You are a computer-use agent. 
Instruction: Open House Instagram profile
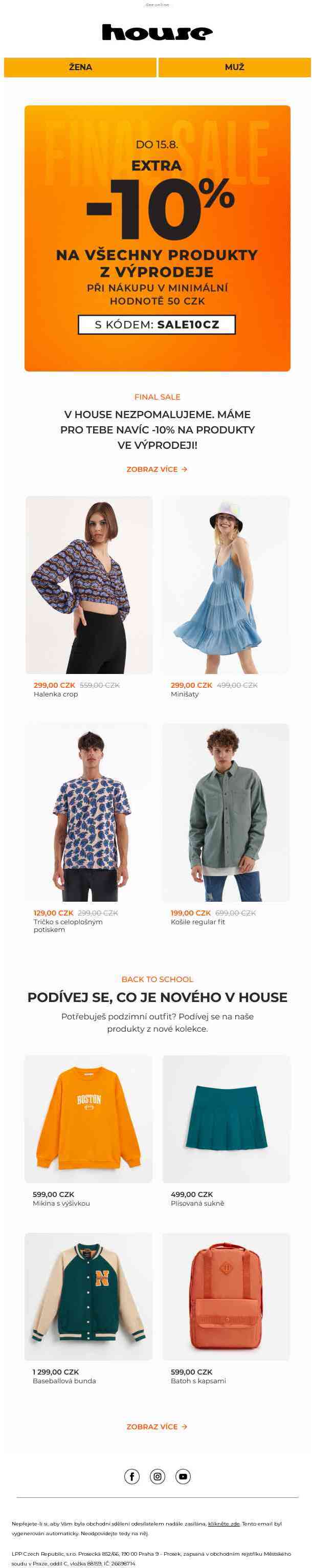pos(158,1476)
